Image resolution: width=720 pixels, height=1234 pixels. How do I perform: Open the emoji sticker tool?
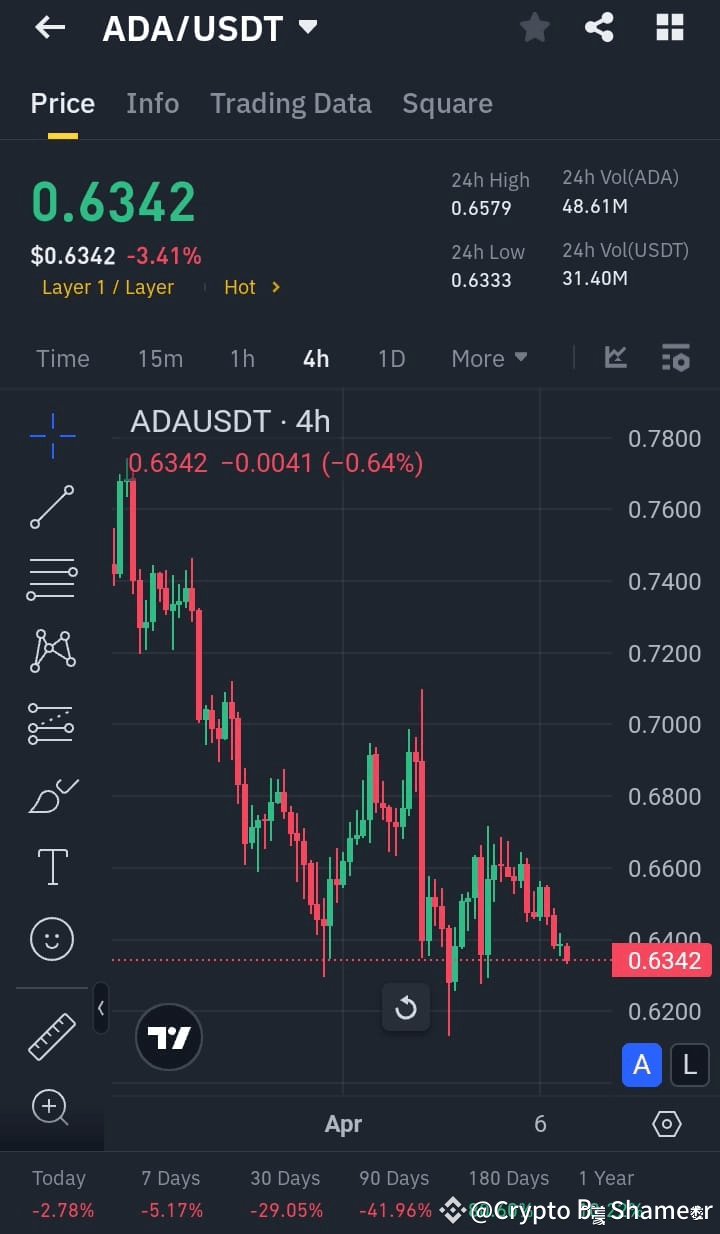[52, 938]
